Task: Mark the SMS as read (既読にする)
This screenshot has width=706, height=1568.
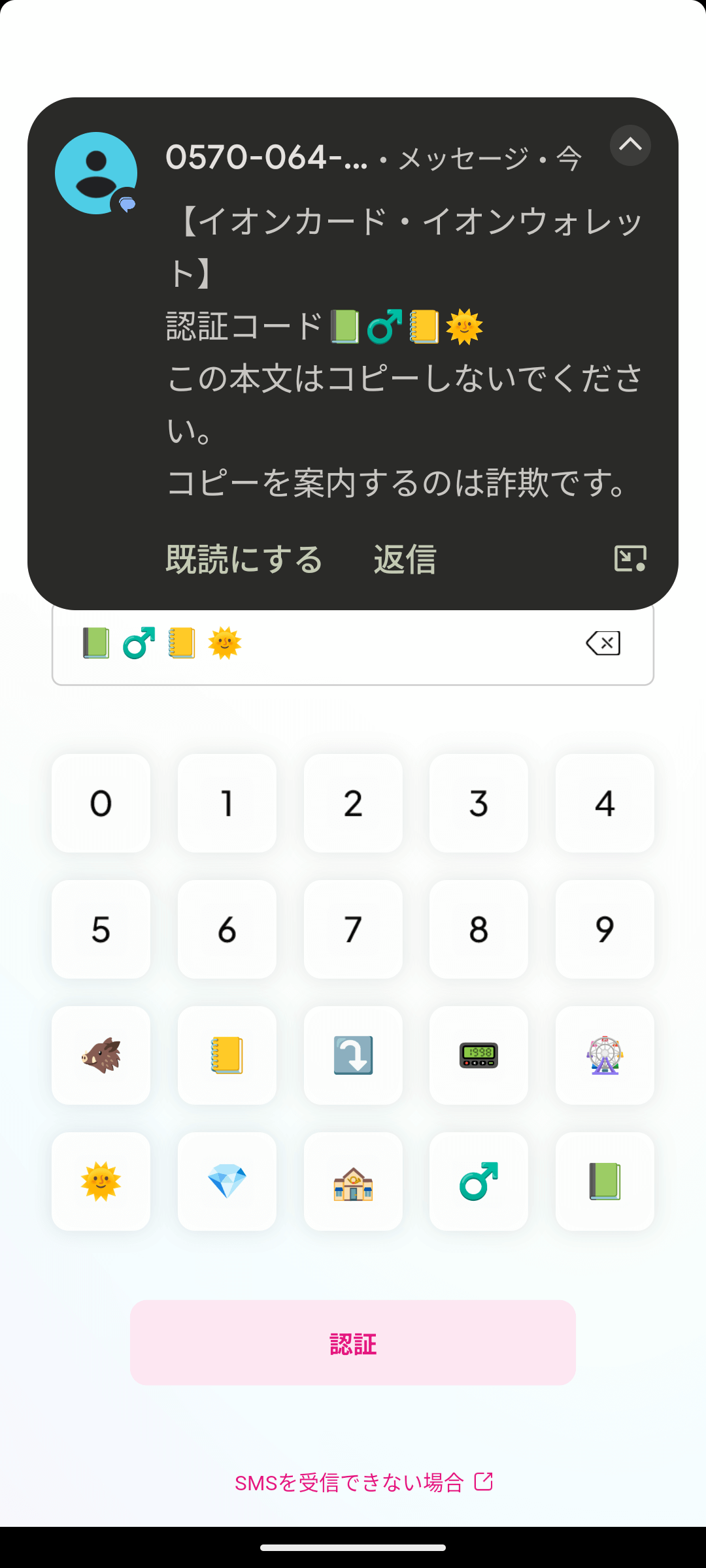Action: 244,560
